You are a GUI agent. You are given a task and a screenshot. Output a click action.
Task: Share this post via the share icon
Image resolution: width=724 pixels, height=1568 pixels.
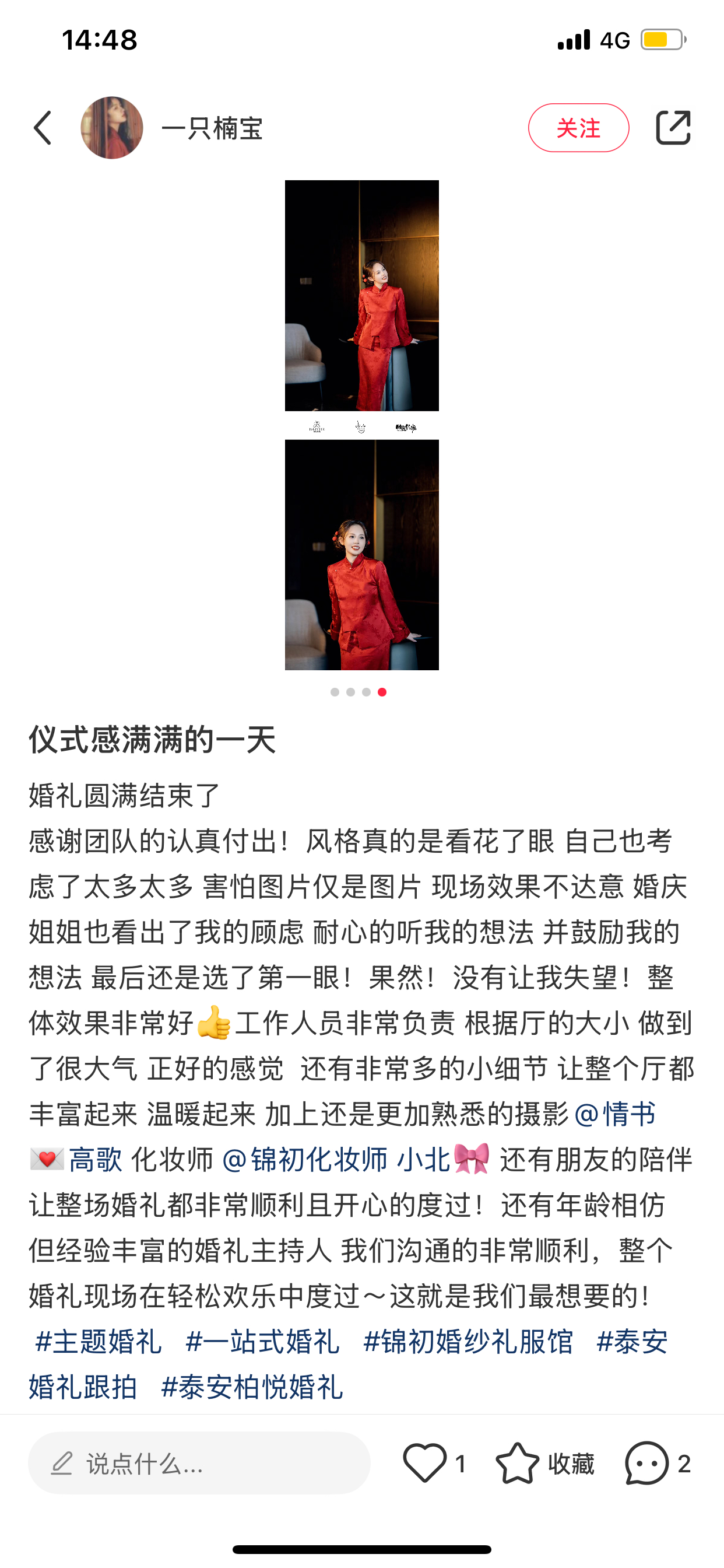pos(673,128)
